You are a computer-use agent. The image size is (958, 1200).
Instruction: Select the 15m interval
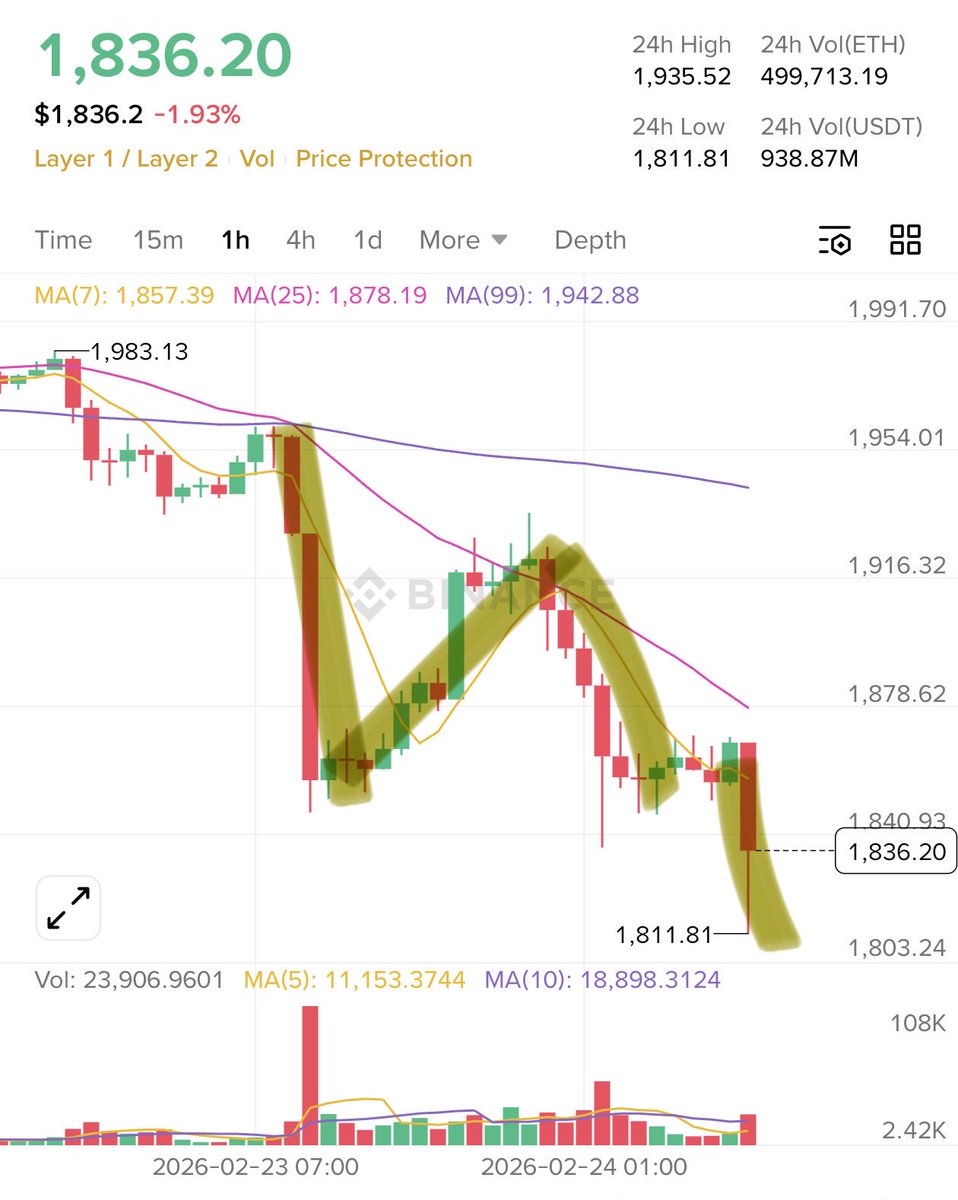click(x=158, y=240)
